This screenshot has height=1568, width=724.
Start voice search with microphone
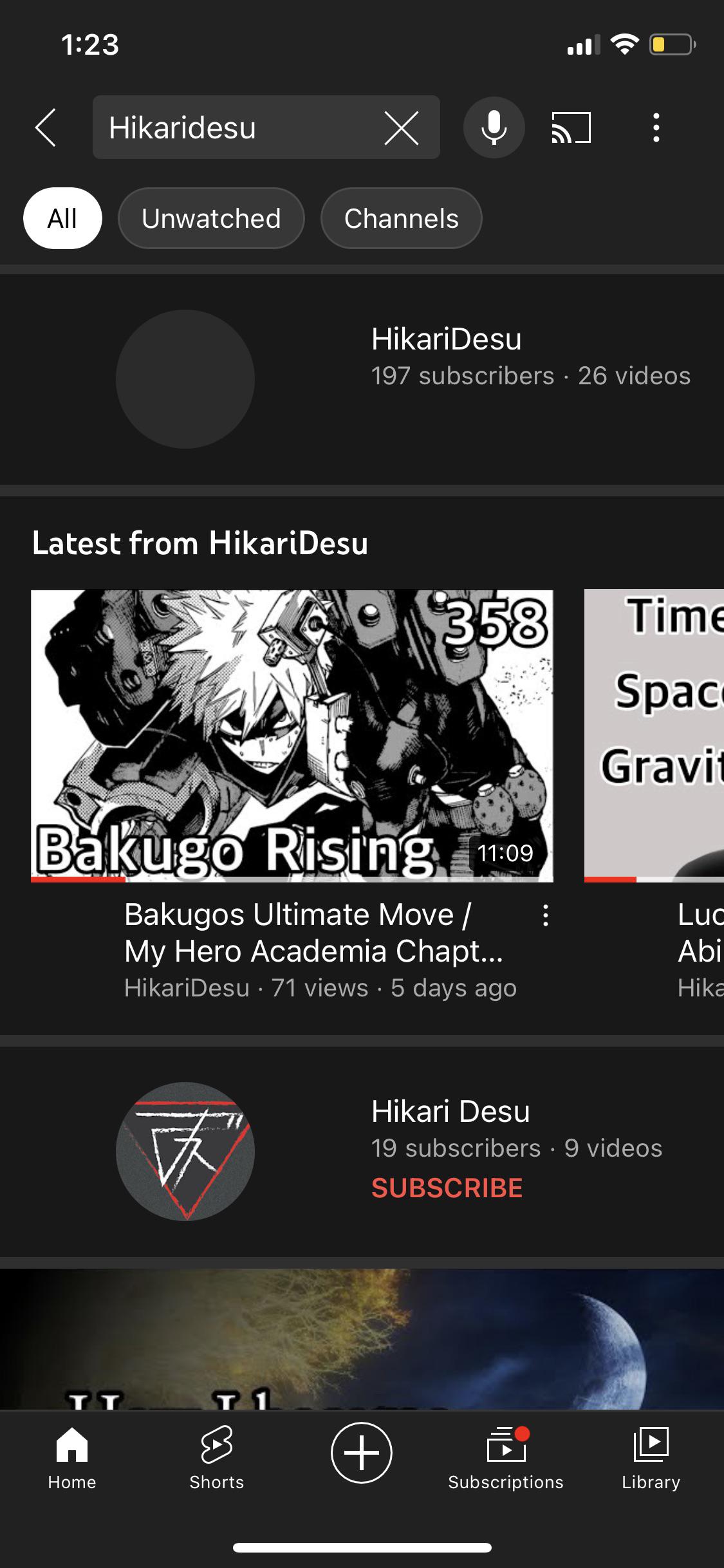coord(494,127)
